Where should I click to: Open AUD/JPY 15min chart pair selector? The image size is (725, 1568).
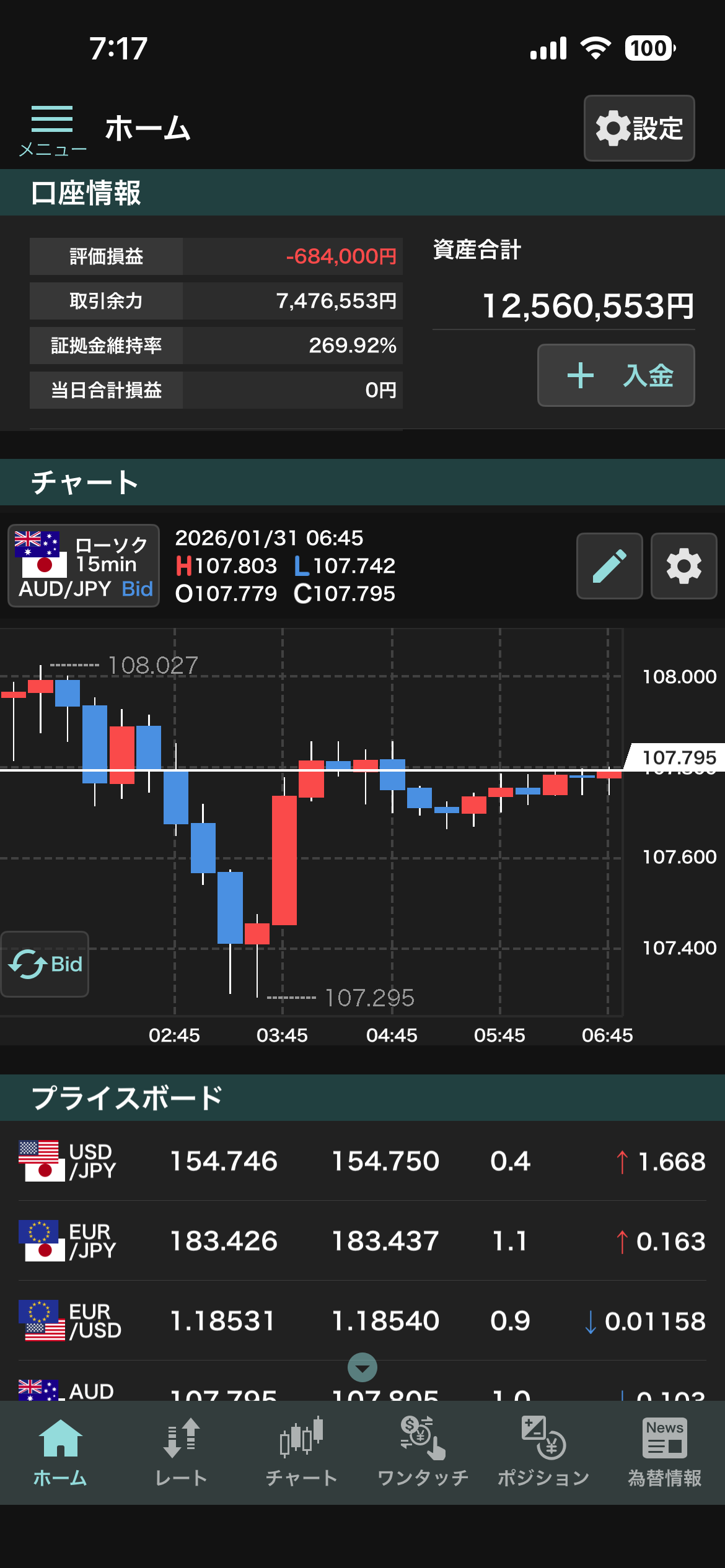tap(84, 565)
